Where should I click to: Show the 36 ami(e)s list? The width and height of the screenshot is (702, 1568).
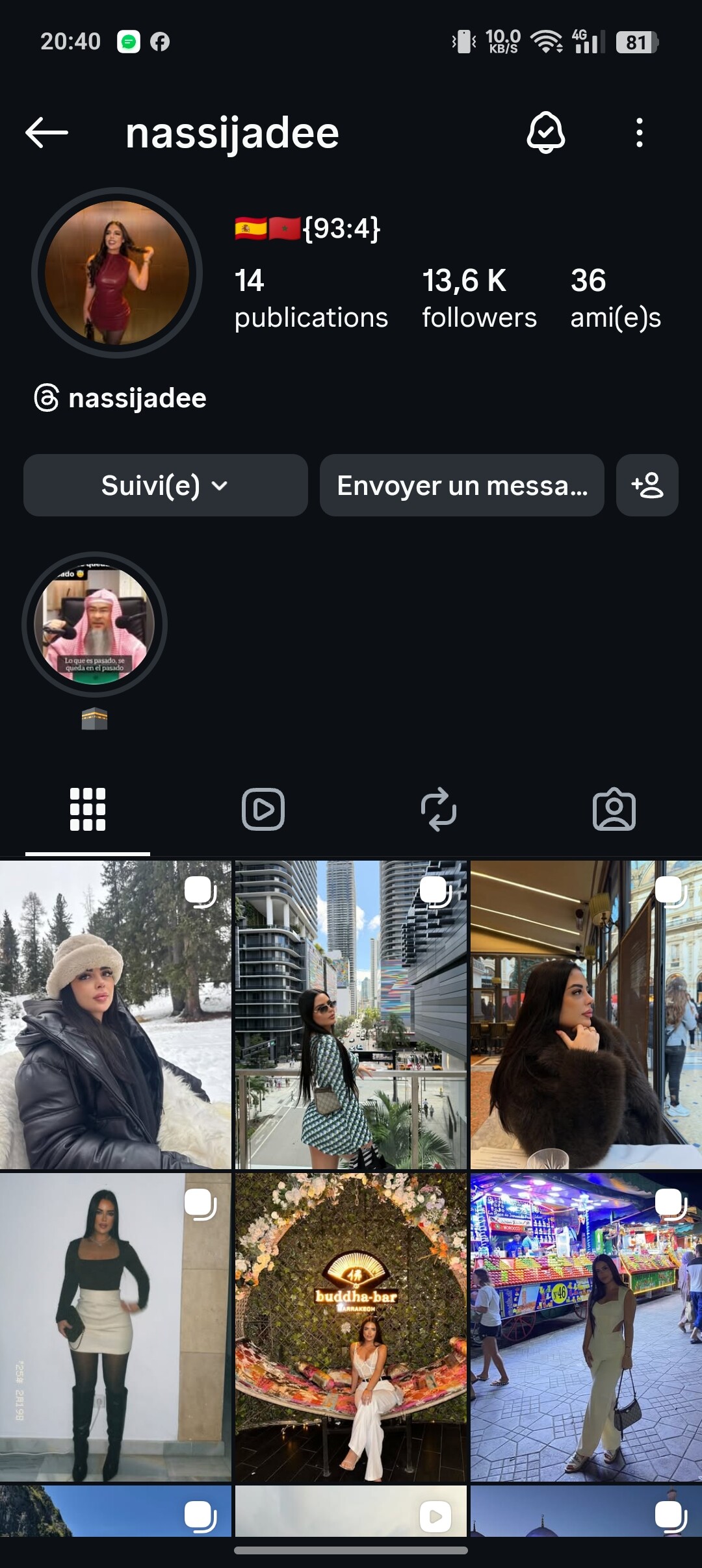pos(615,299)
